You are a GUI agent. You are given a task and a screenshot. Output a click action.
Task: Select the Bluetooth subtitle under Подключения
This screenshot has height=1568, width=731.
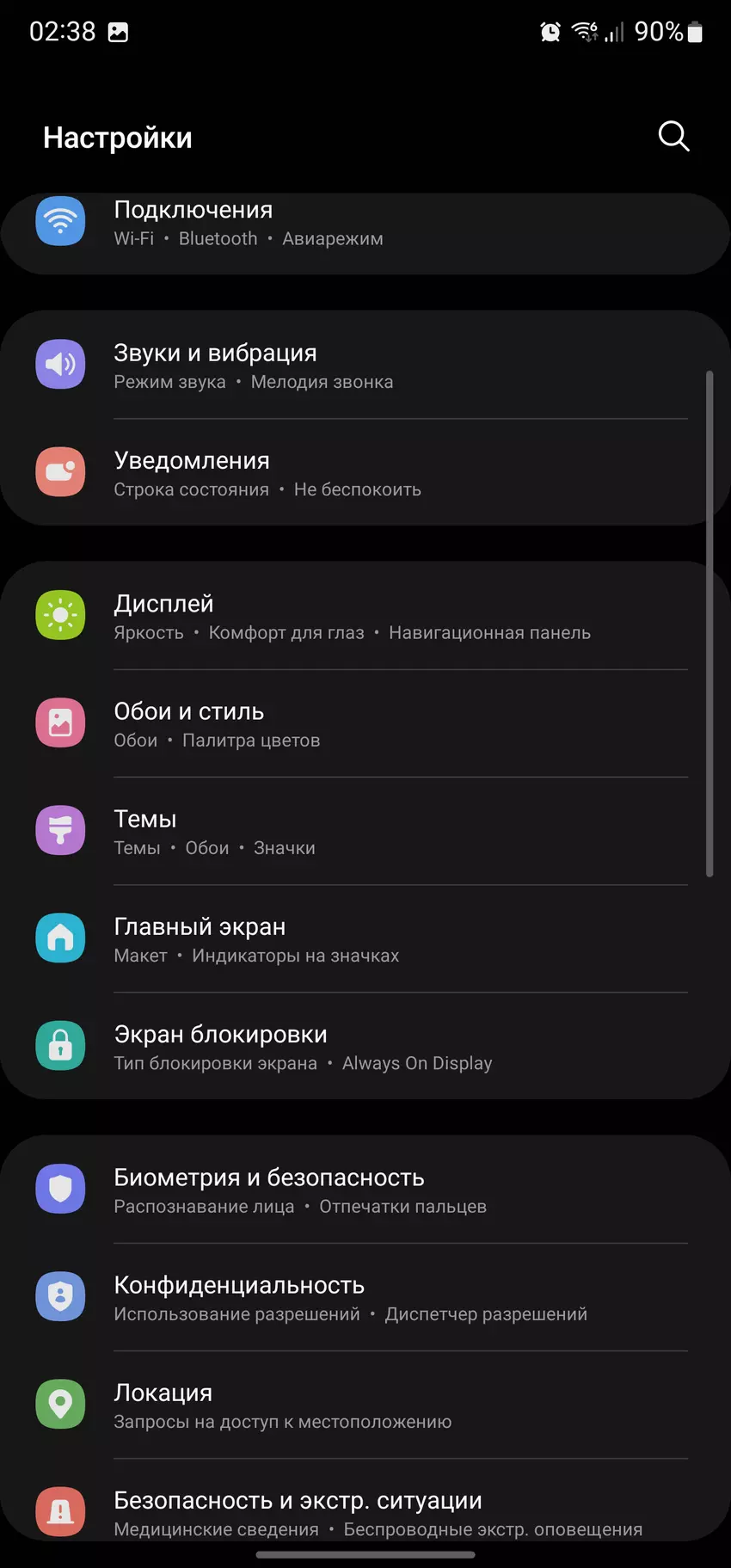tap(217, 238)
